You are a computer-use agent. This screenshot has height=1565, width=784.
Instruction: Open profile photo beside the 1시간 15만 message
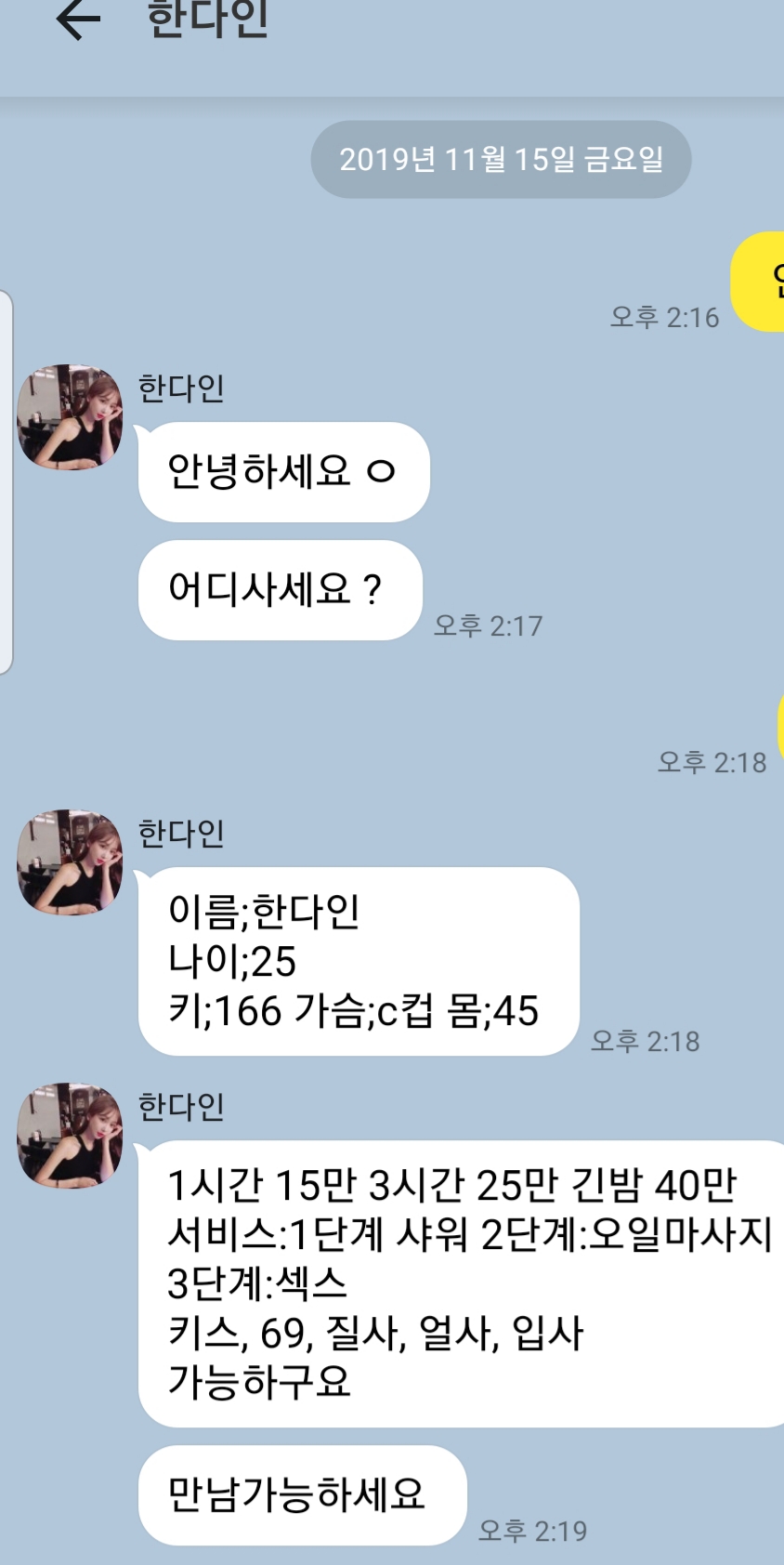(71, 1135)
